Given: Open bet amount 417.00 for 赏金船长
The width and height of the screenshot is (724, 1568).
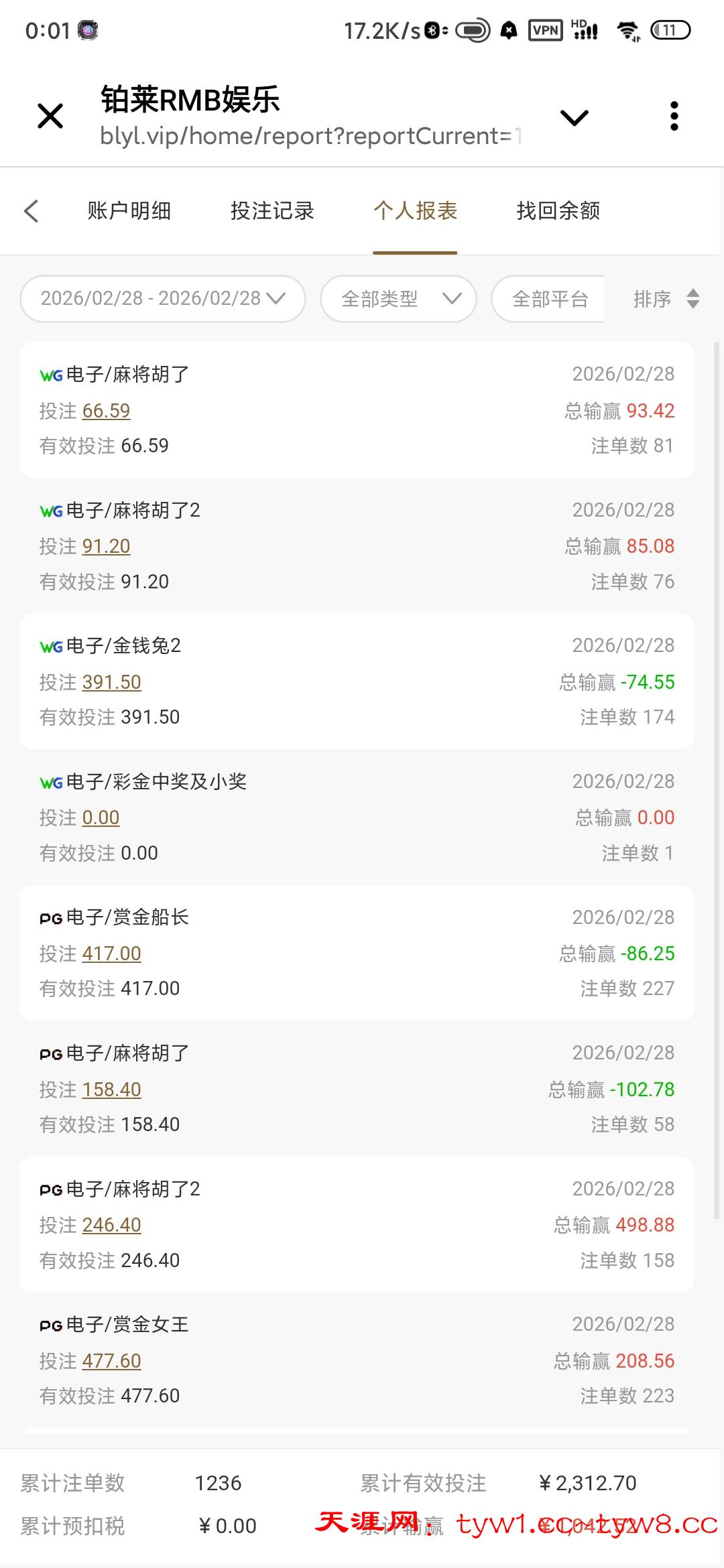Looking at the screenshot, I should pos(111,954).
